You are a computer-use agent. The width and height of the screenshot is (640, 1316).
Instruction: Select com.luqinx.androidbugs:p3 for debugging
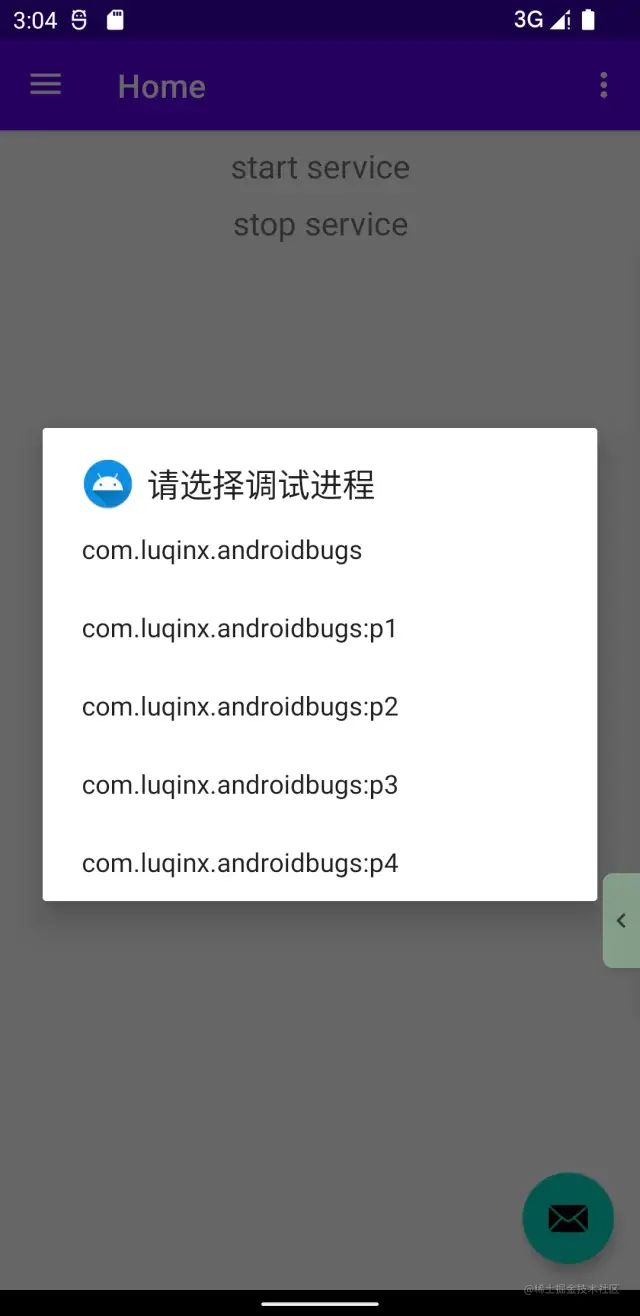[240, 785]
